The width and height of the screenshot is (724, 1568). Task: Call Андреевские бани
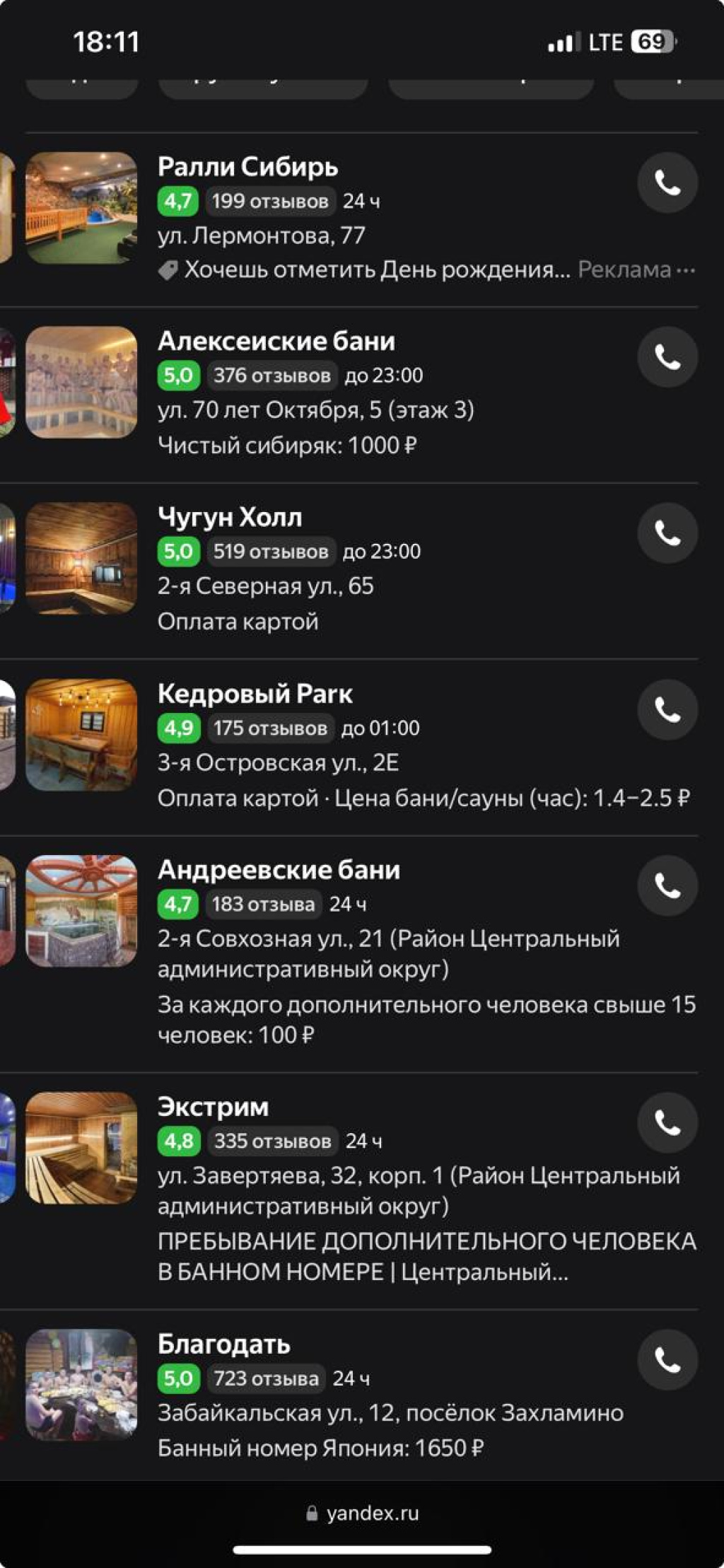(x=667, y=885)
